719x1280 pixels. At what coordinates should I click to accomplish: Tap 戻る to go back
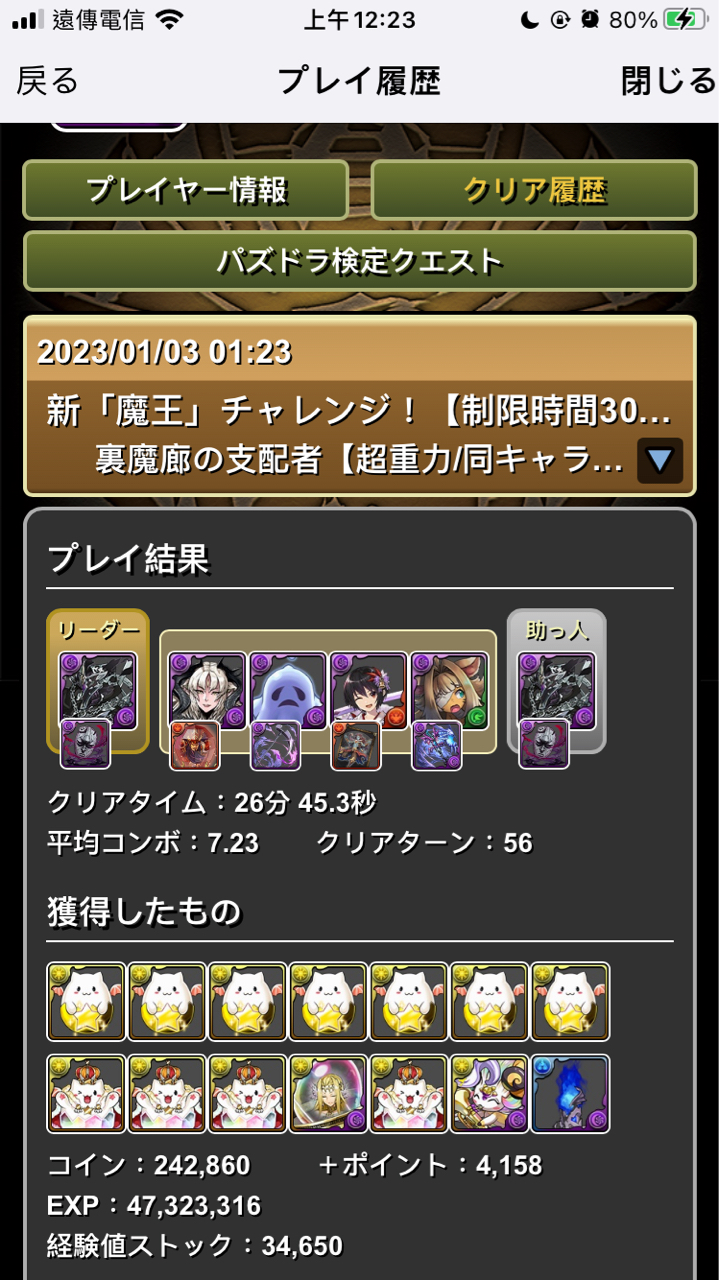click(47, 81)
